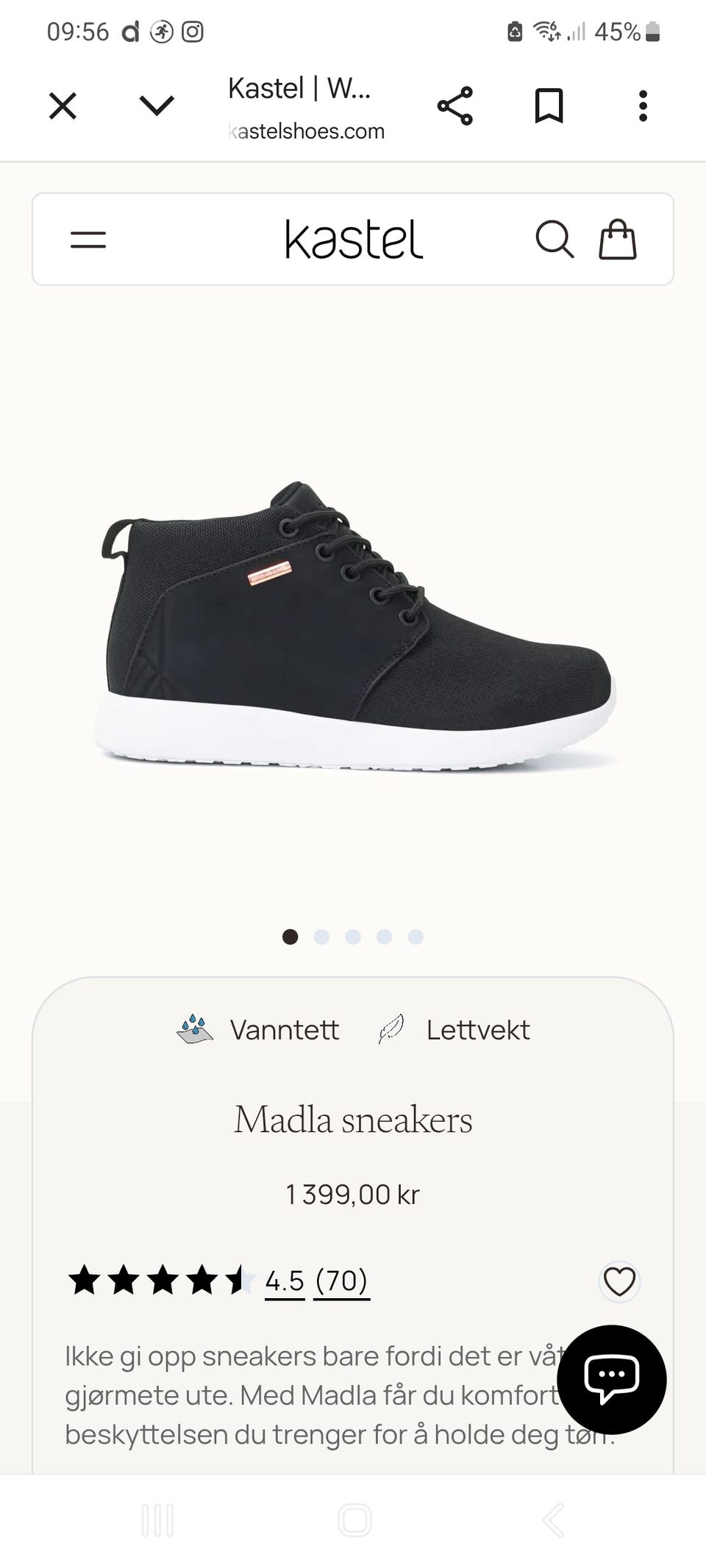The height and width of the screenshot is (1568, 706).
Task: Tap the home navigation button
Action: click(354, 1520)
